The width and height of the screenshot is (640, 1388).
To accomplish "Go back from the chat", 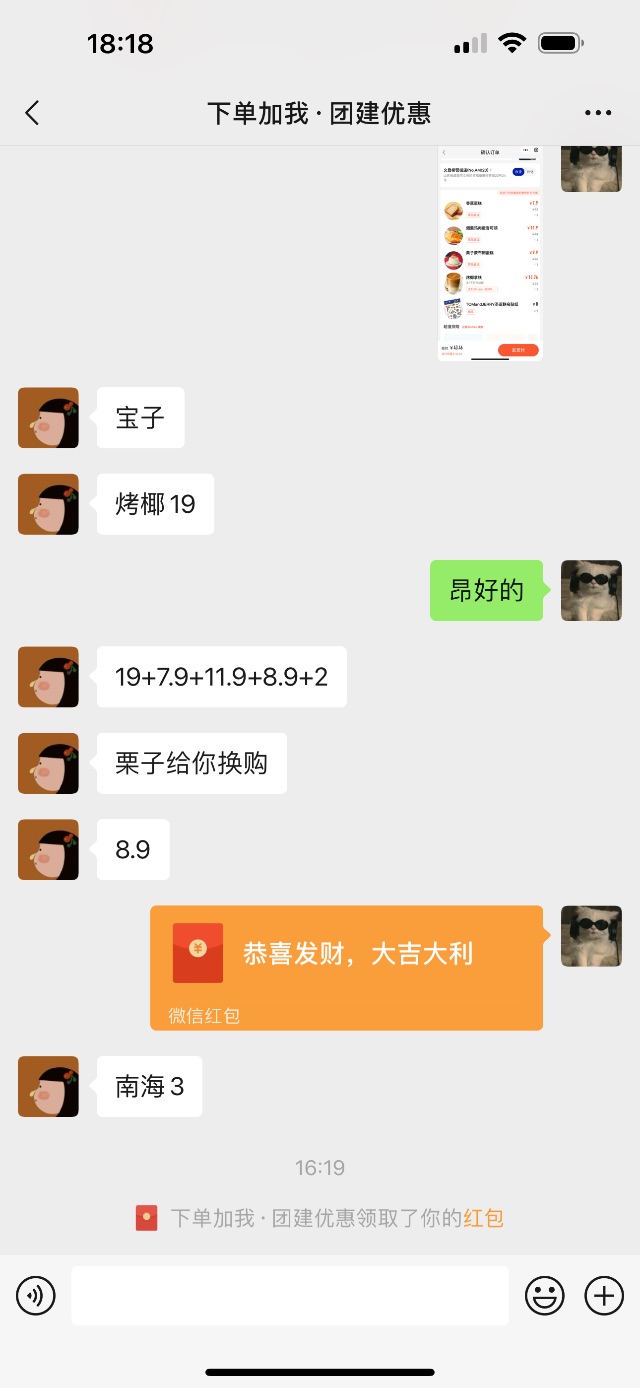I will (33, 113).
